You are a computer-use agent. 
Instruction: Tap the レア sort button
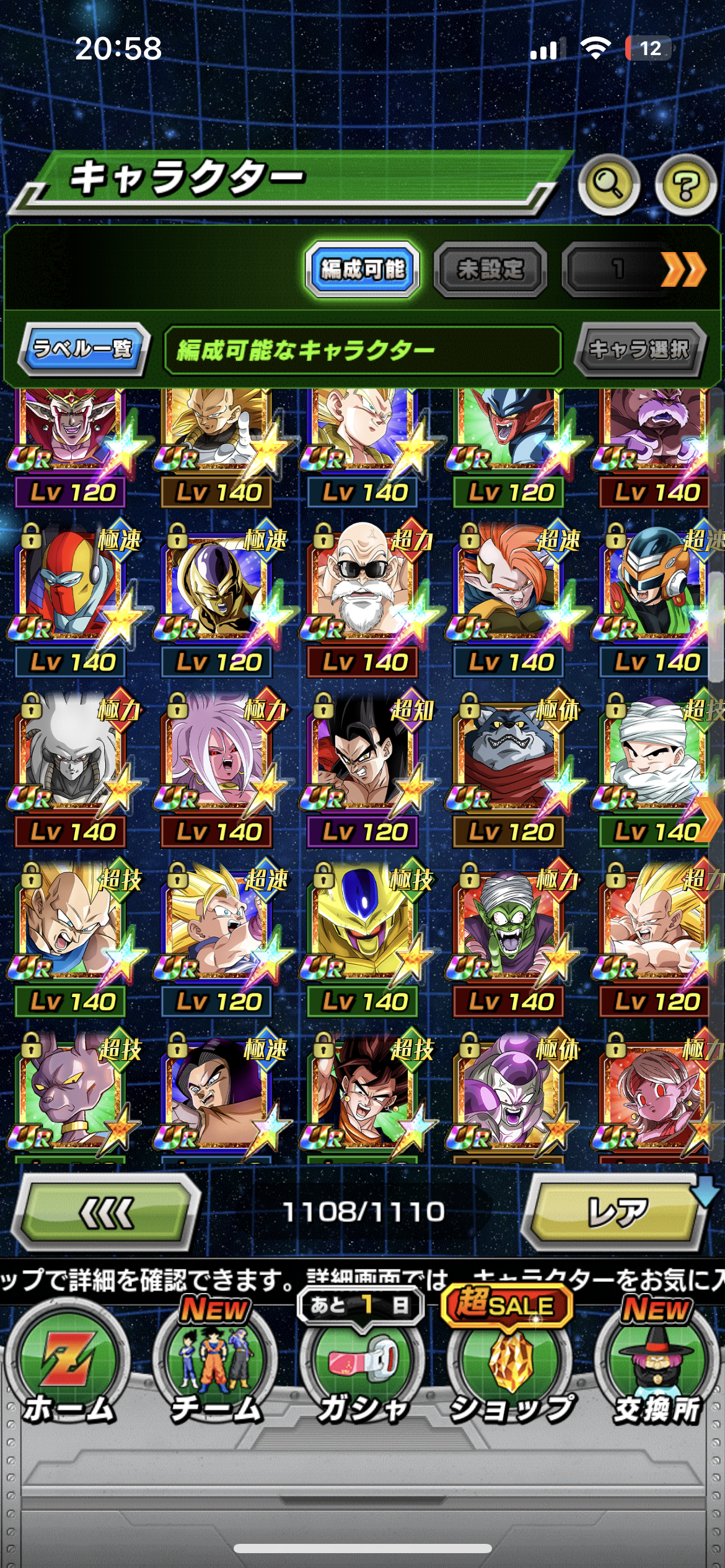tap(615, 1212)
